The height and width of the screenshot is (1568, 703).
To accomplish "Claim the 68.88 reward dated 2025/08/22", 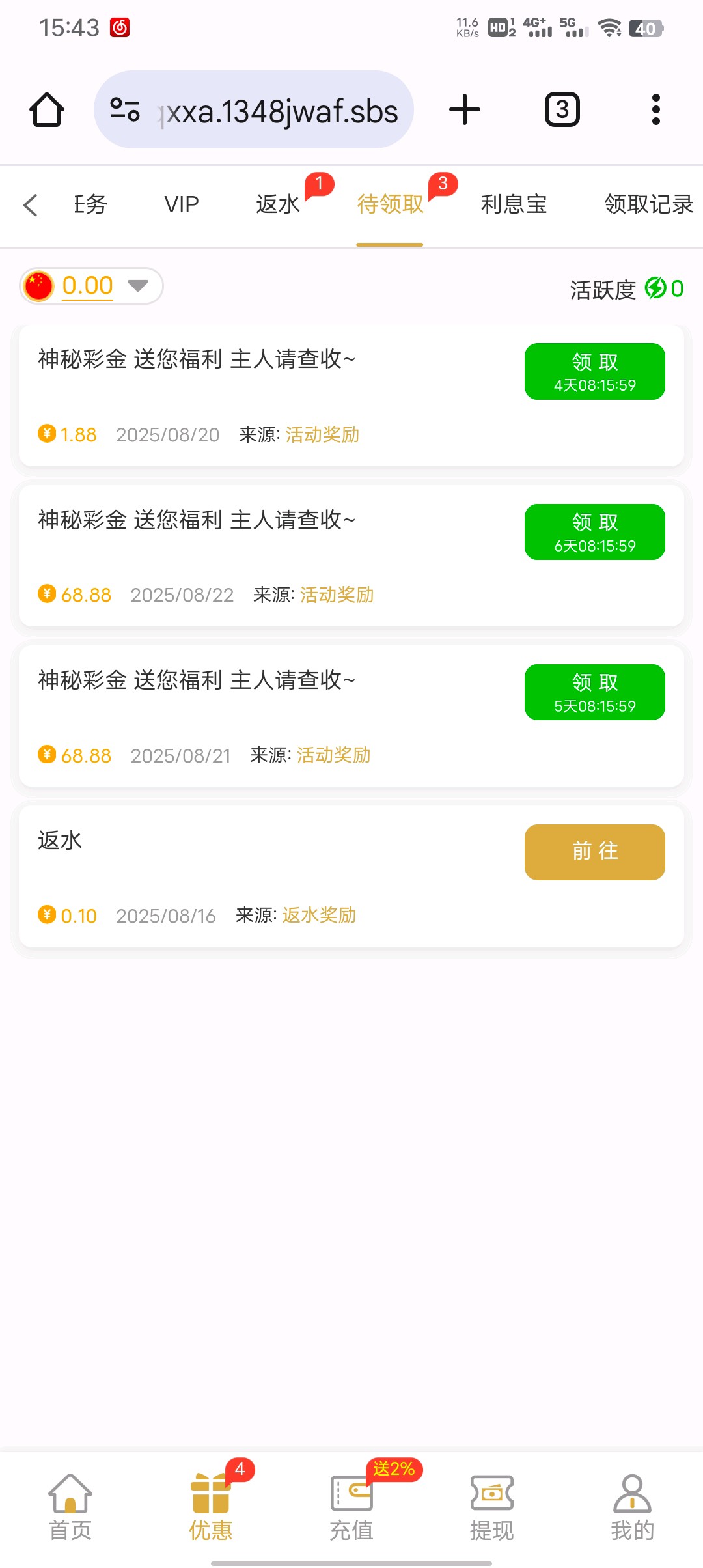I will [594, 532].
